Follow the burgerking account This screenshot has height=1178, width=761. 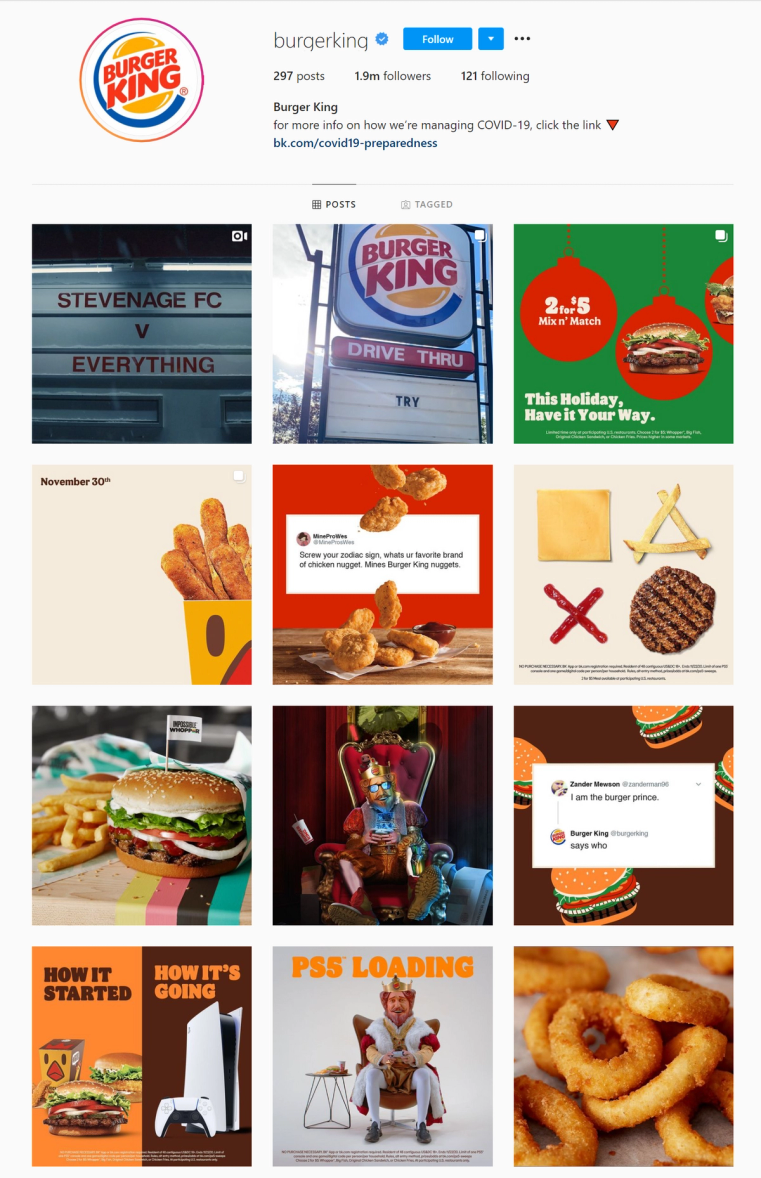(437, 39)
